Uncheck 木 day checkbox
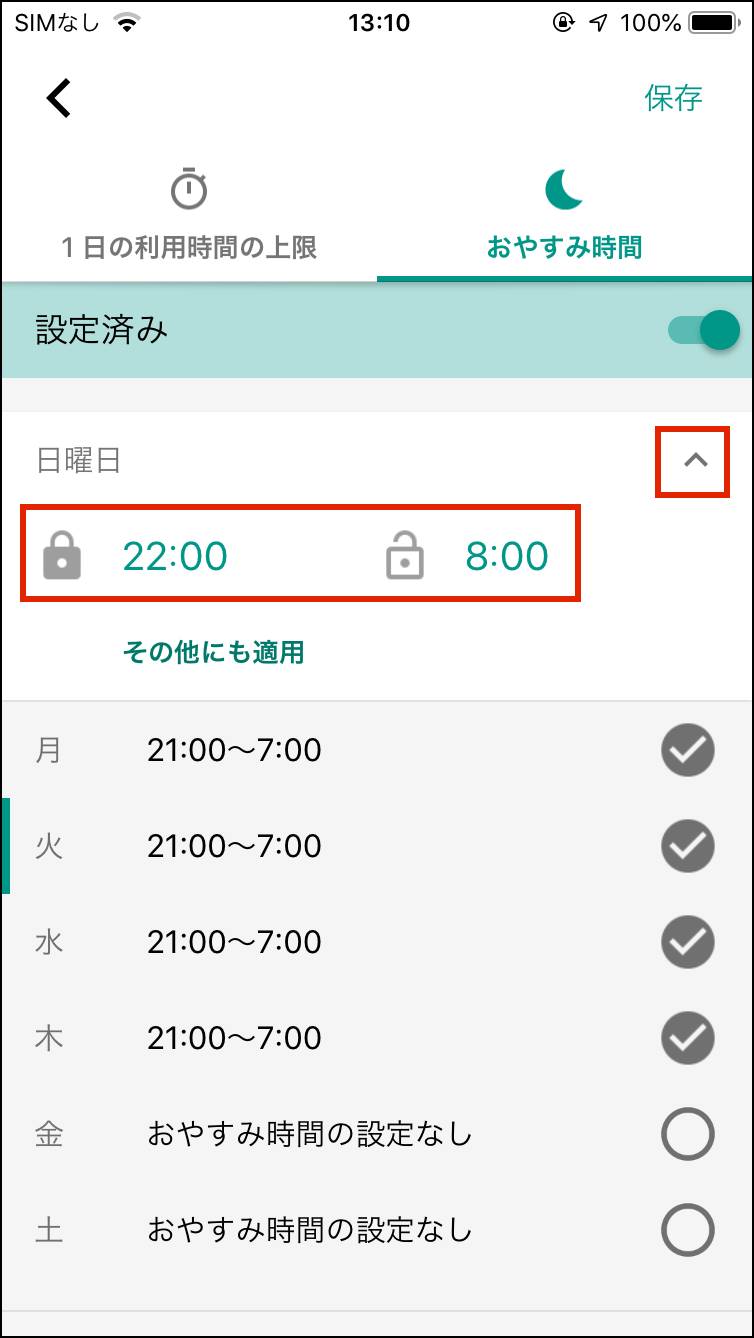Image resolution: width=754 pixels, height=1338 pixels. (688, 1038)
